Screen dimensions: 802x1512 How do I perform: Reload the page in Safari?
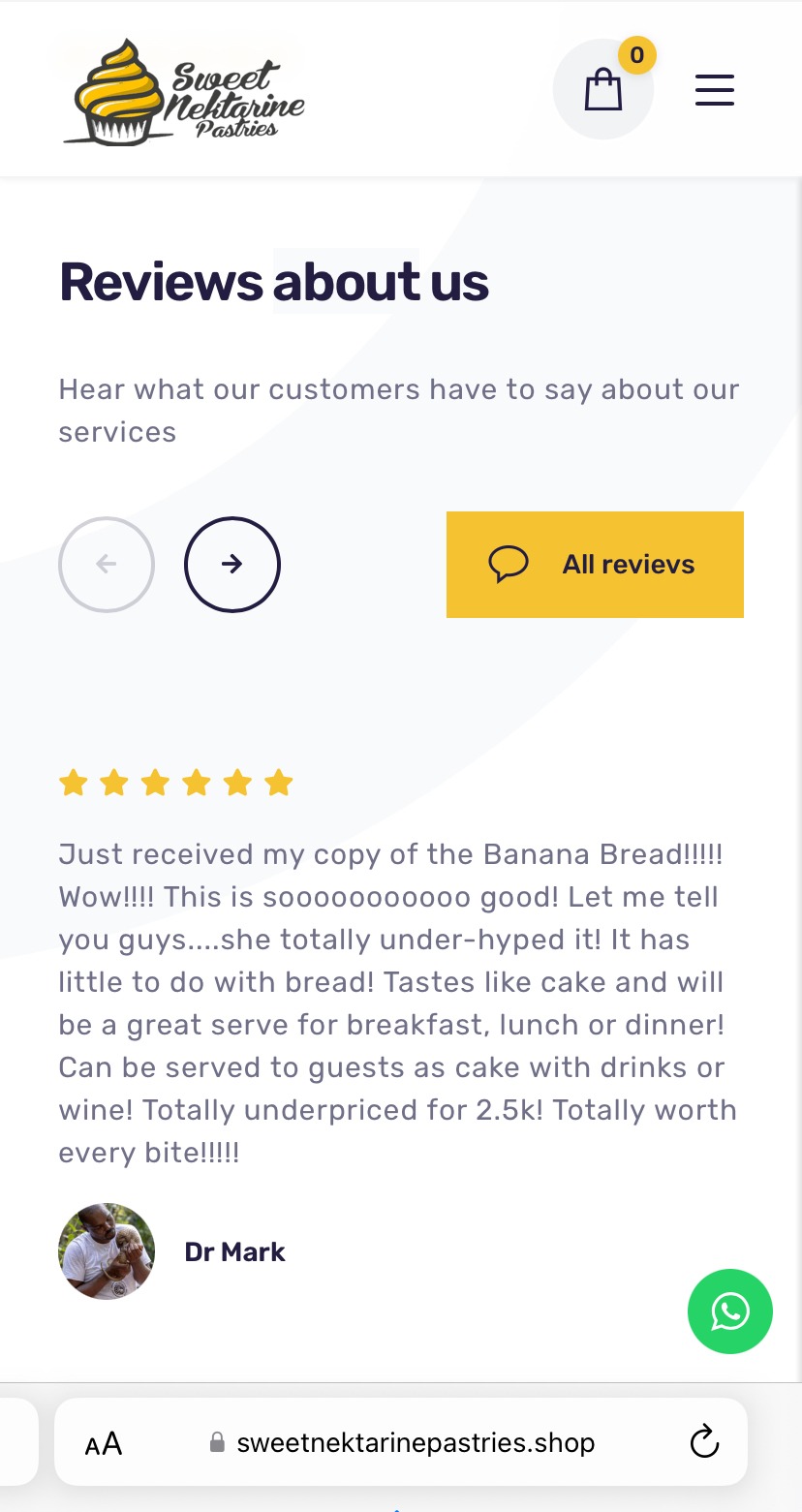point(704,1442)
